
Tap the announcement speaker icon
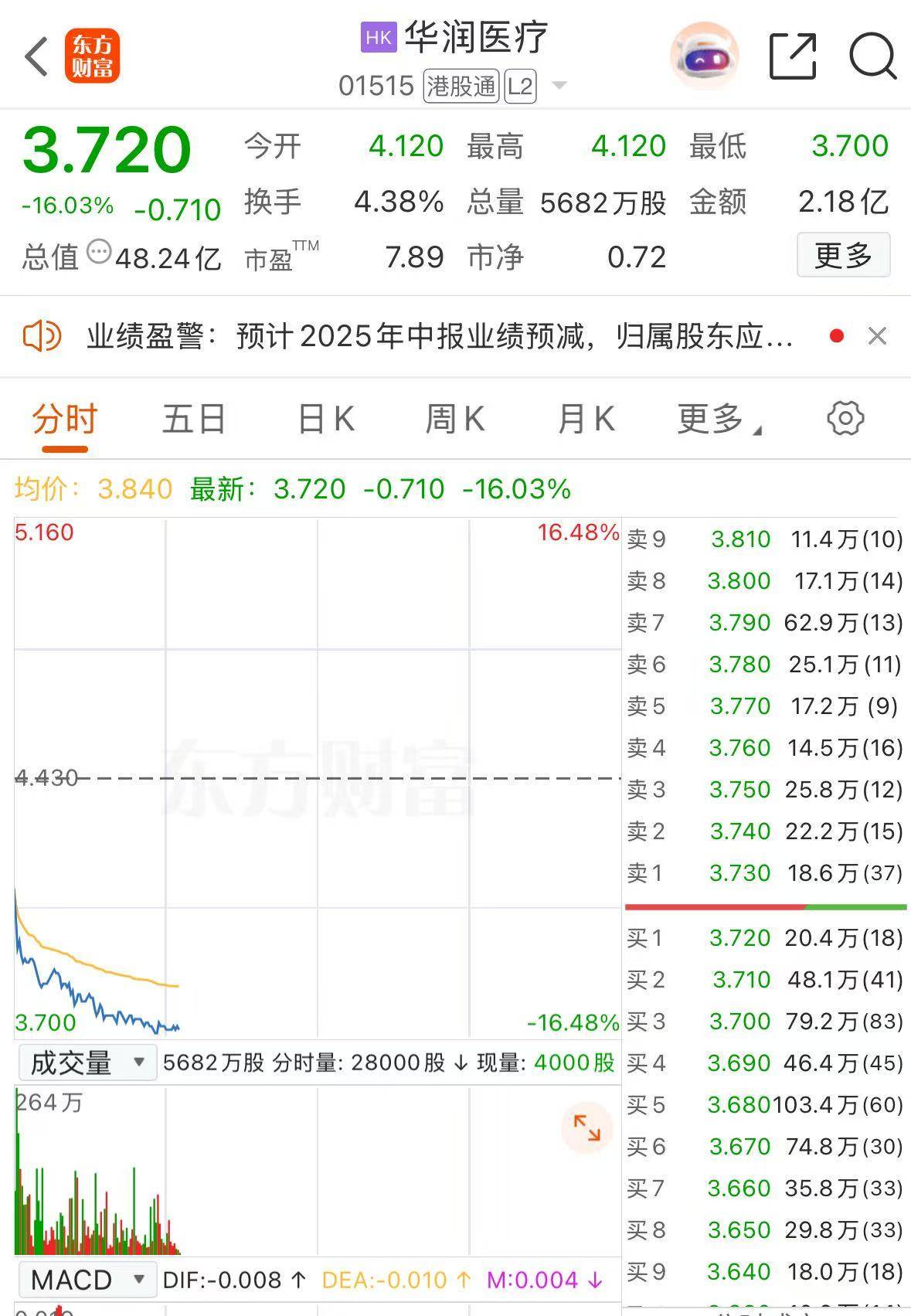pyautogui.click(x=42, y=336)
